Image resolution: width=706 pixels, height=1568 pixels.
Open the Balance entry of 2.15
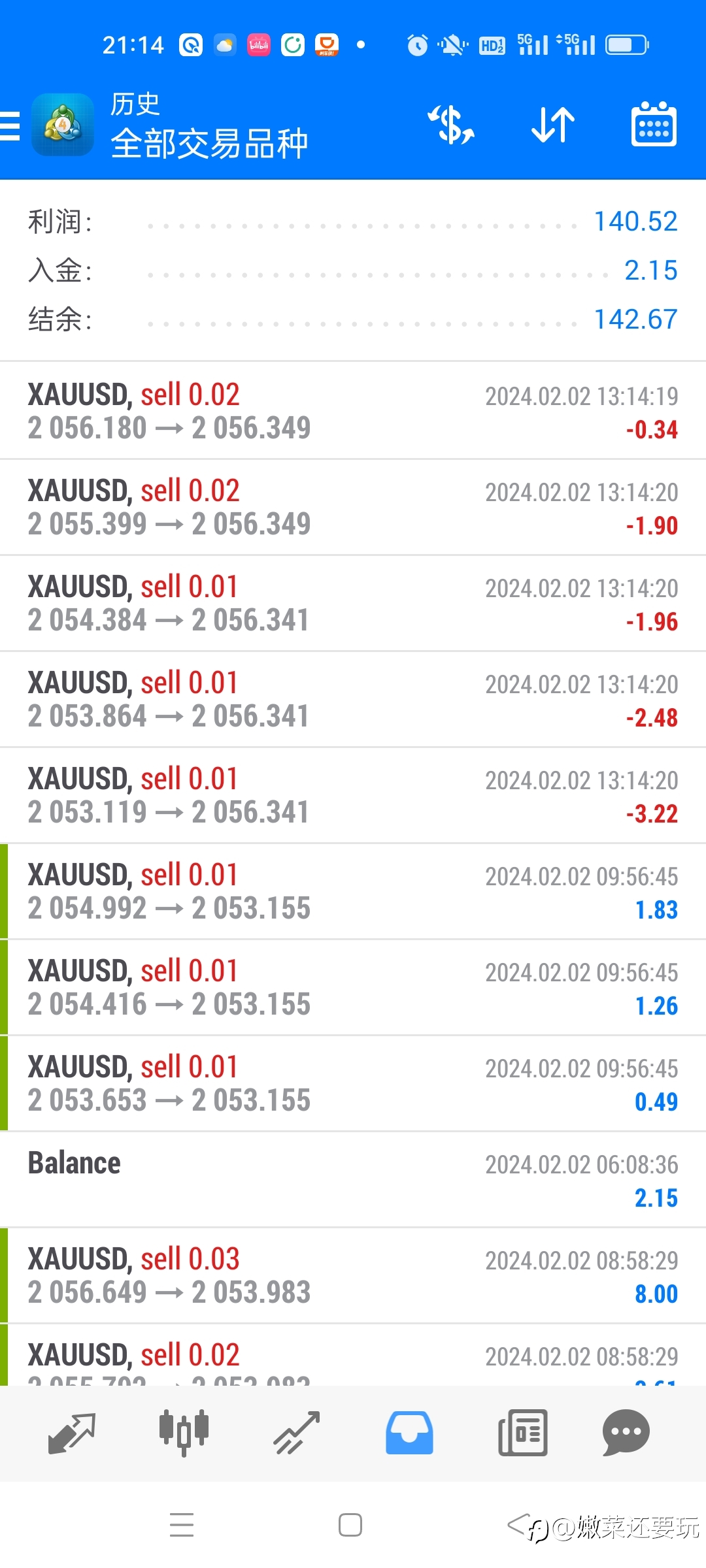point(353,1179)
